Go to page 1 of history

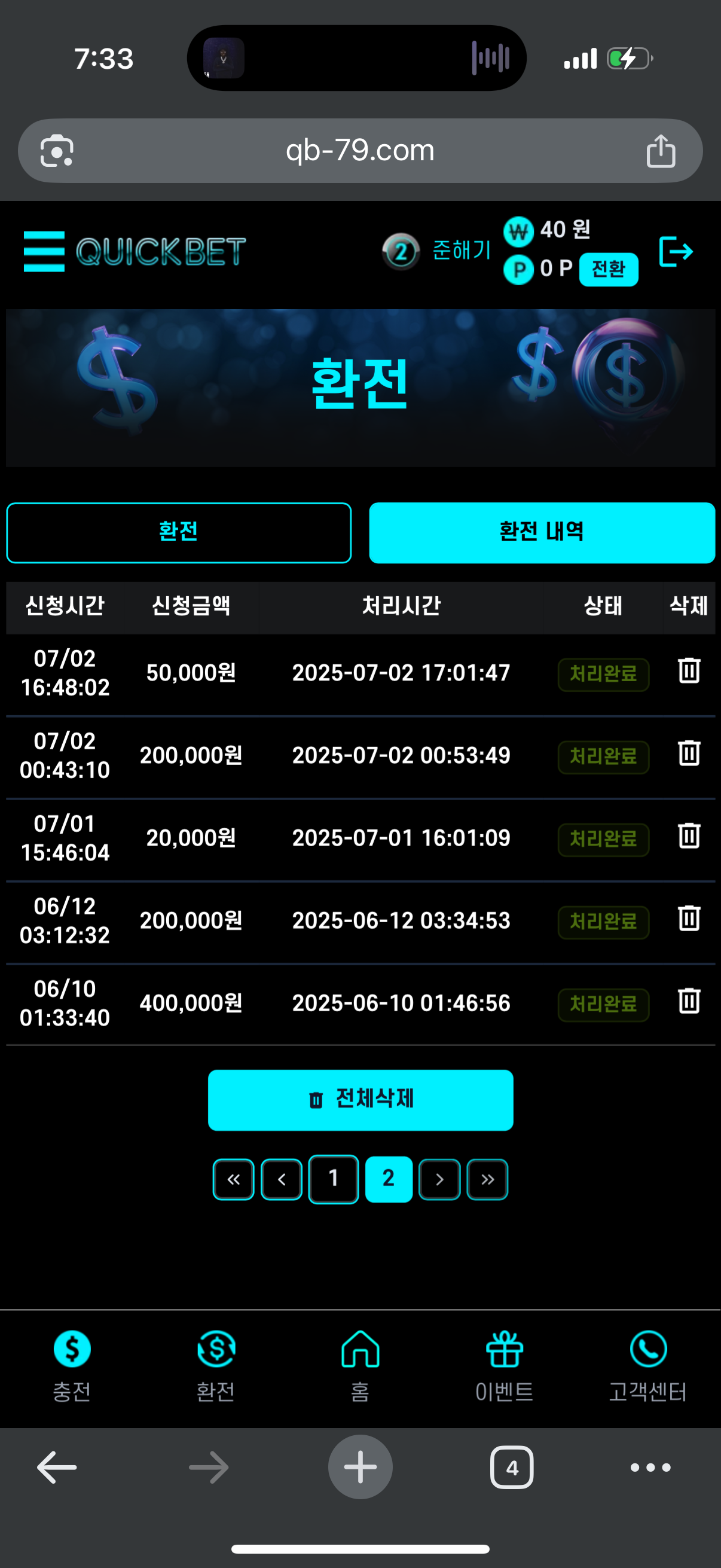pyautogui.click(x=334, y=1179)
